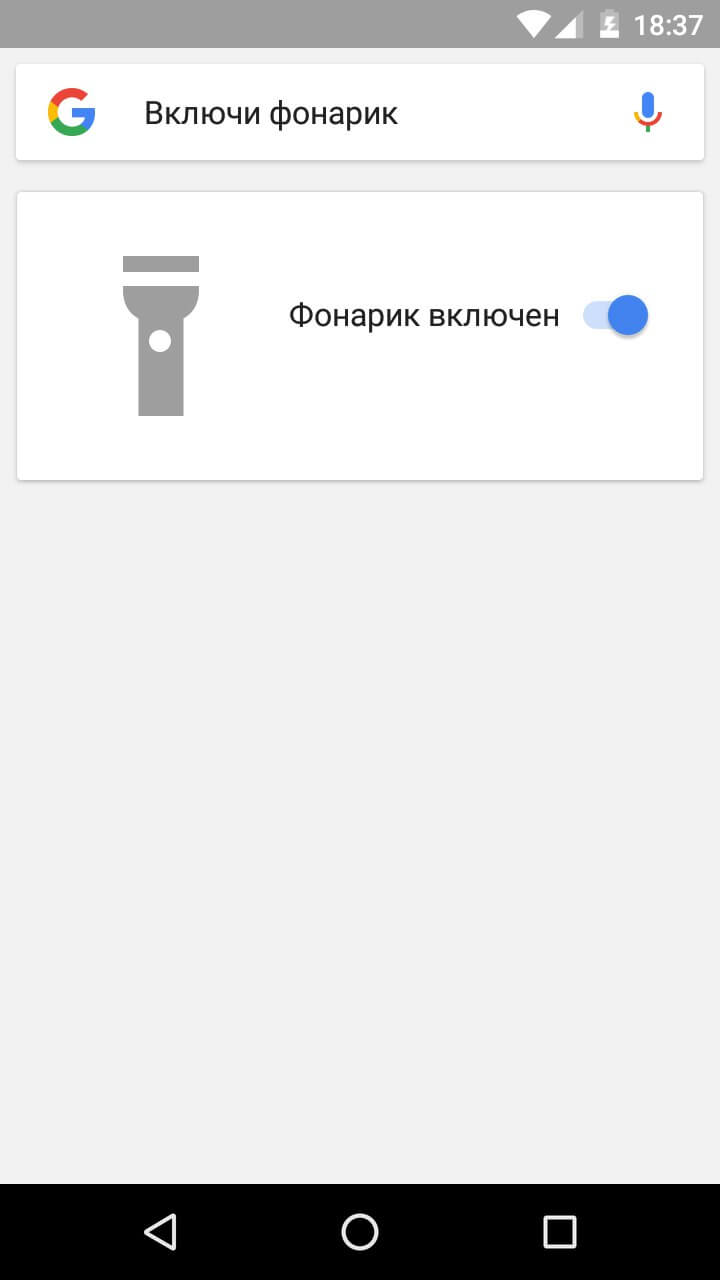The height and width of the screenshot is (1280, 720).
Task: Click the Google G logo
Action: [71, 111]
